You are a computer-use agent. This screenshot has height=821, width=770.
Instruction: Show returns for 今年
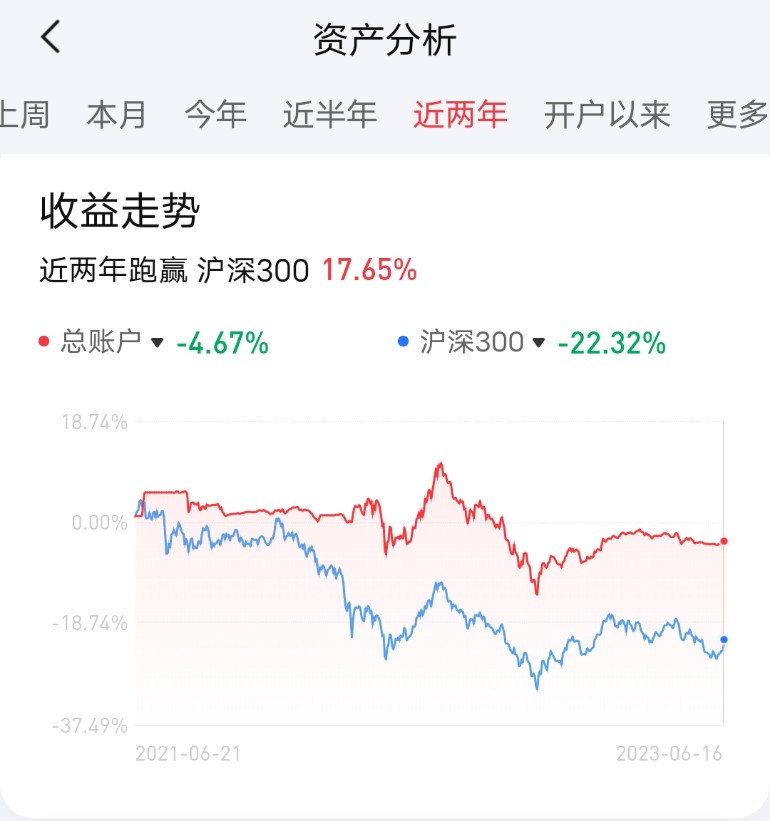pos(215,115)
